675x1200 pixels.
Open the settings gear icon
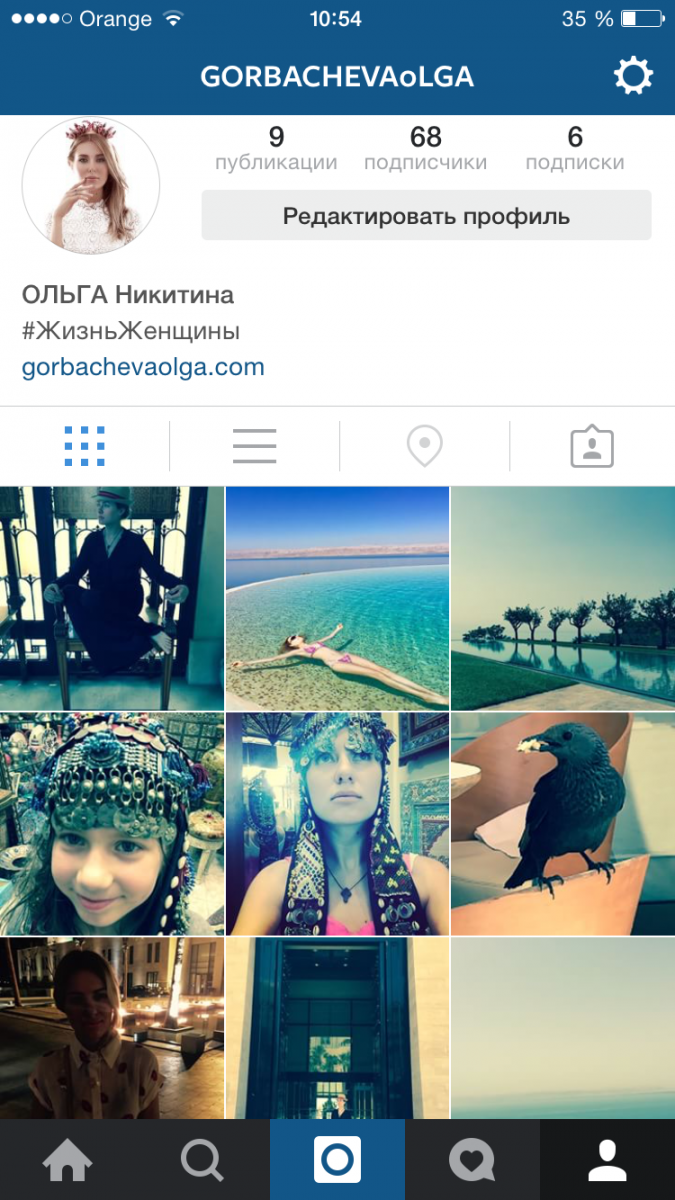[x=633, y=76]
